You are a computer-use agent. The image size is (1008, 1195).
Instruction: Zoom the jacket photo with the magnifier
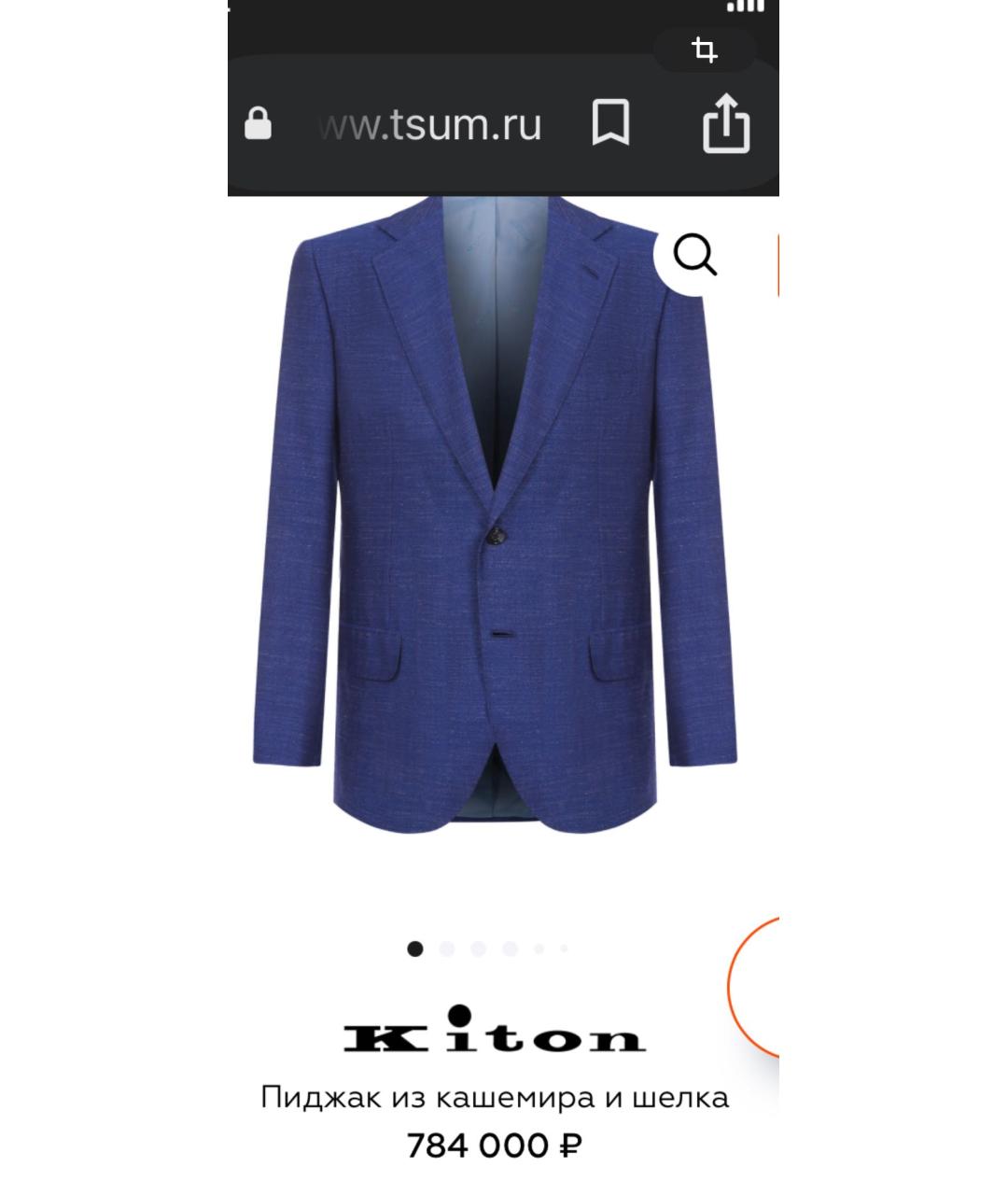[695, 254]
